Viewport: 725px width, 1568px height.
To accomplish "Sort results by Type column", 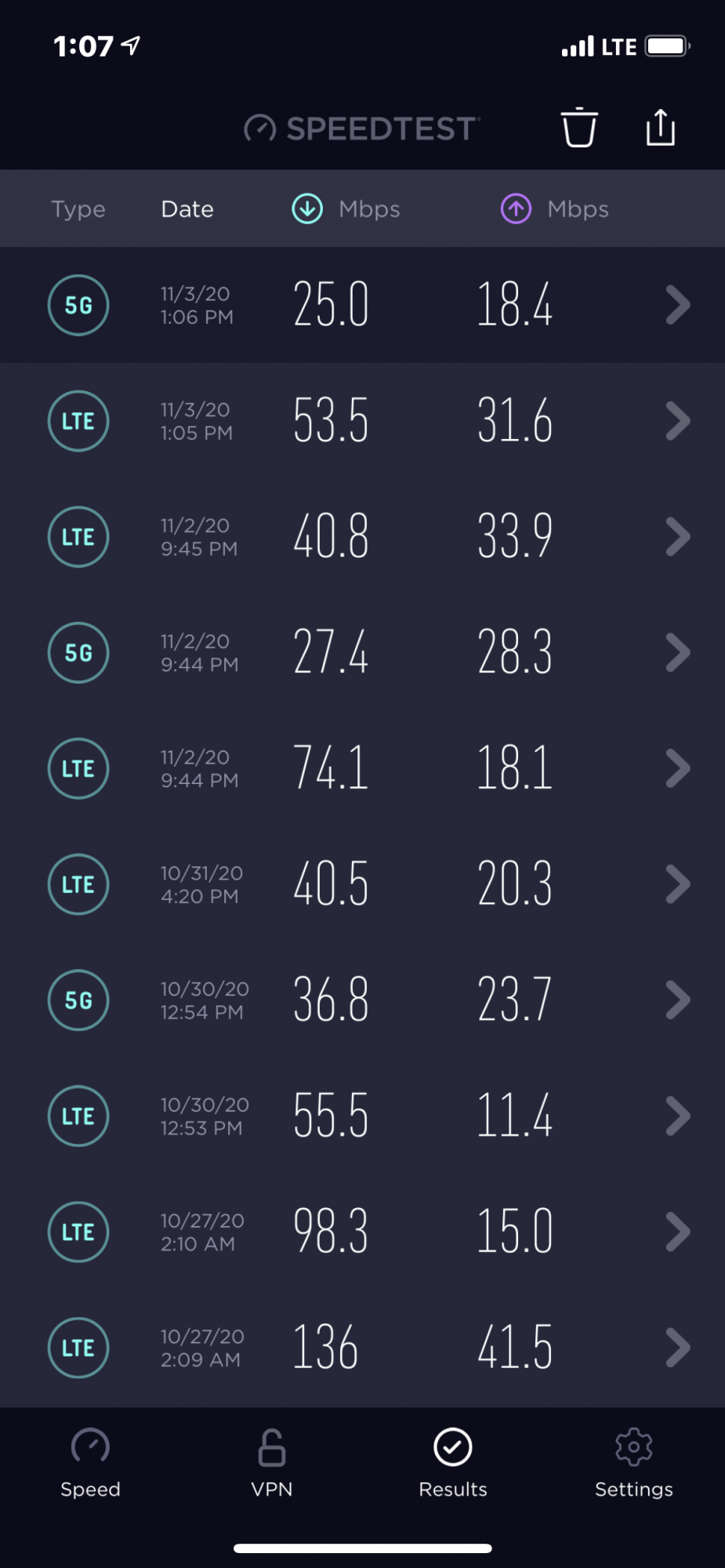I will tap(78, 209).
